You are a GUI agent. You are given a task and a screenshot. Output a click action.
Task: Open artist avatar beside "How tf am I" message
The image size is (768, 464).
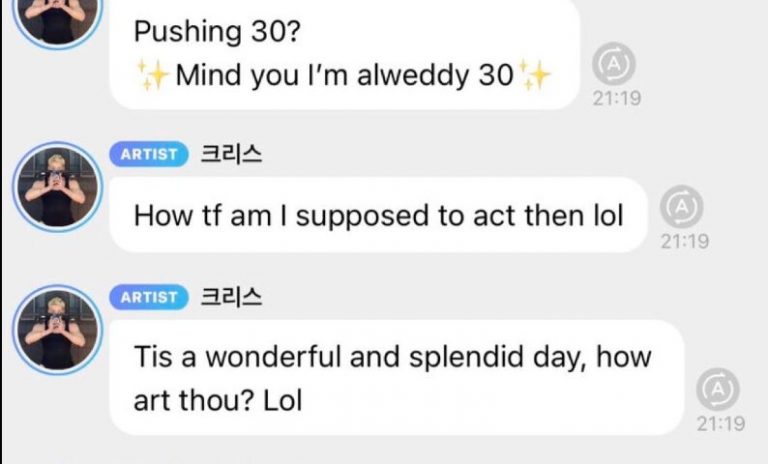click(x=56, y=187)
